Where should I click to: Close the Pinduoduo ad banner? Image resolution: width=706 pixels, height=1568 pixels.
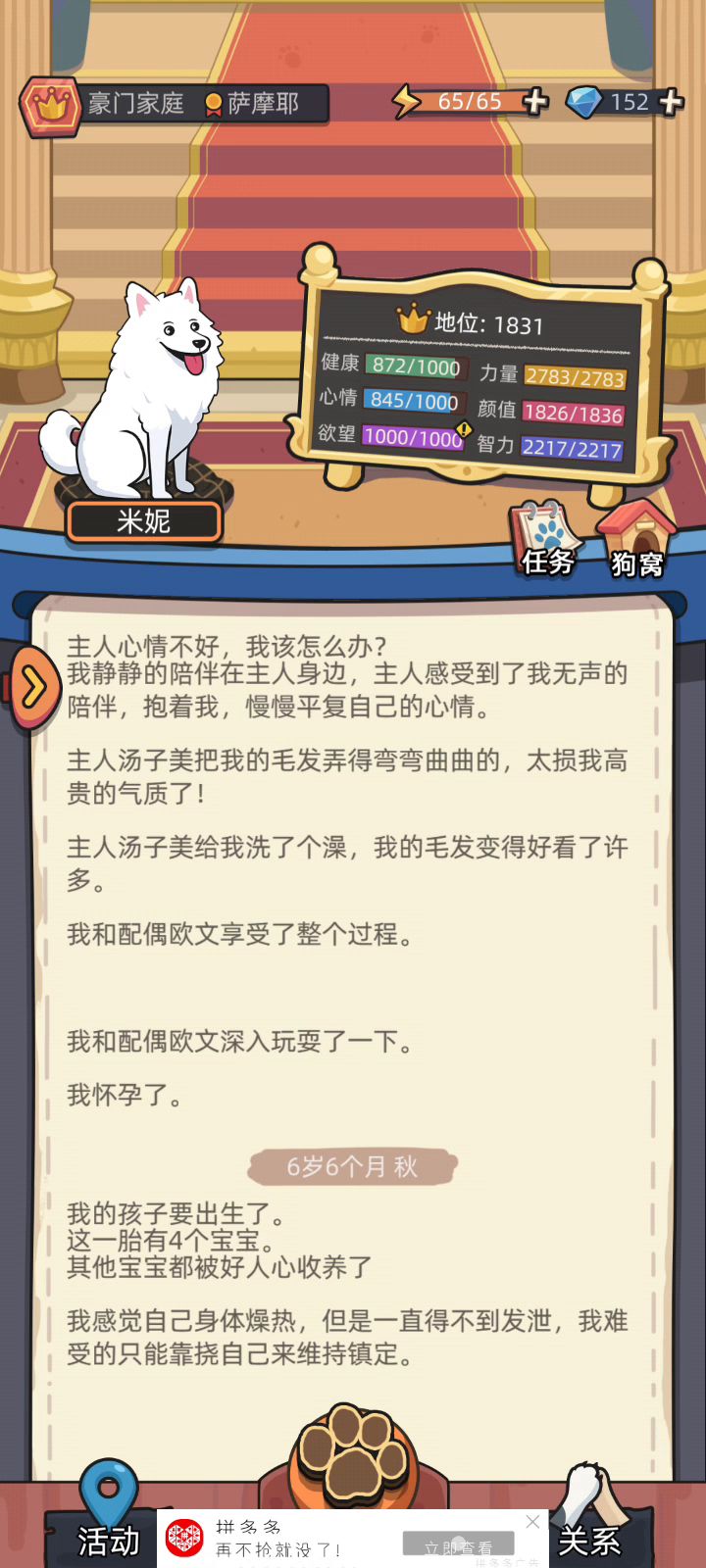[532, 1521]
